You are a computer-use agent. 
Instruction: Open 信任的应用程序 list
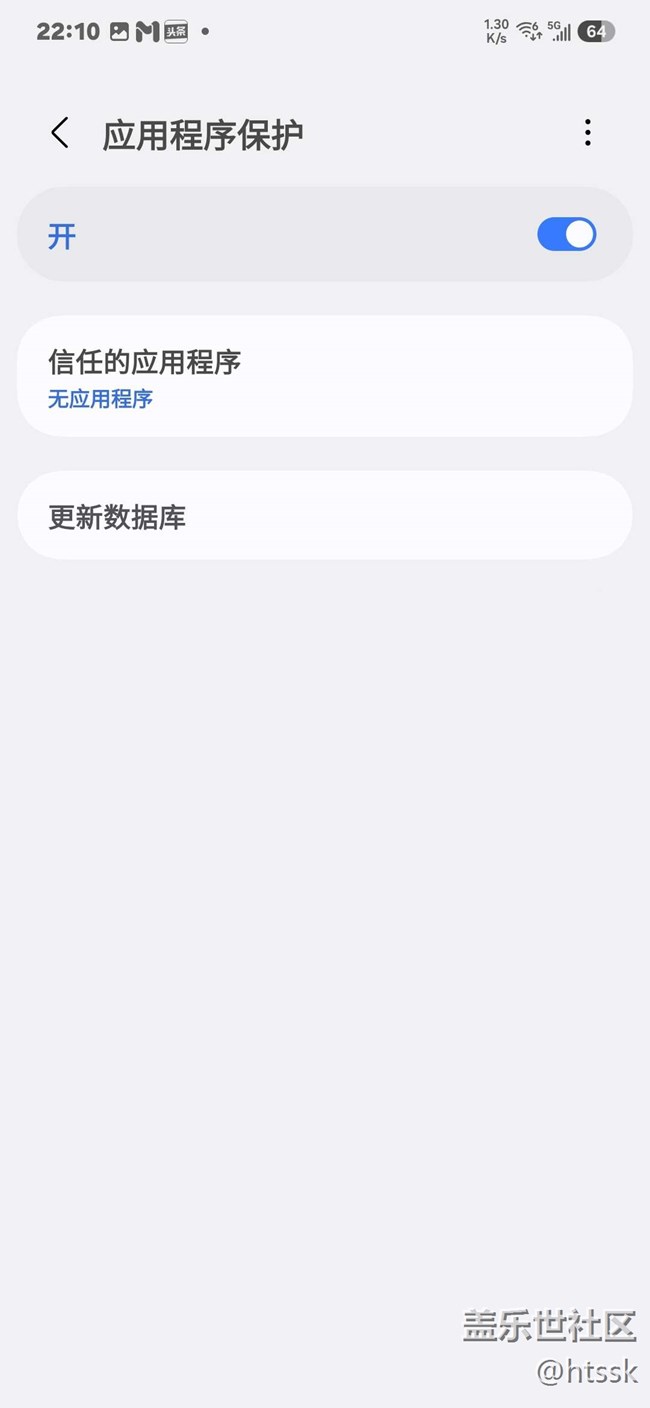point(324,376)
